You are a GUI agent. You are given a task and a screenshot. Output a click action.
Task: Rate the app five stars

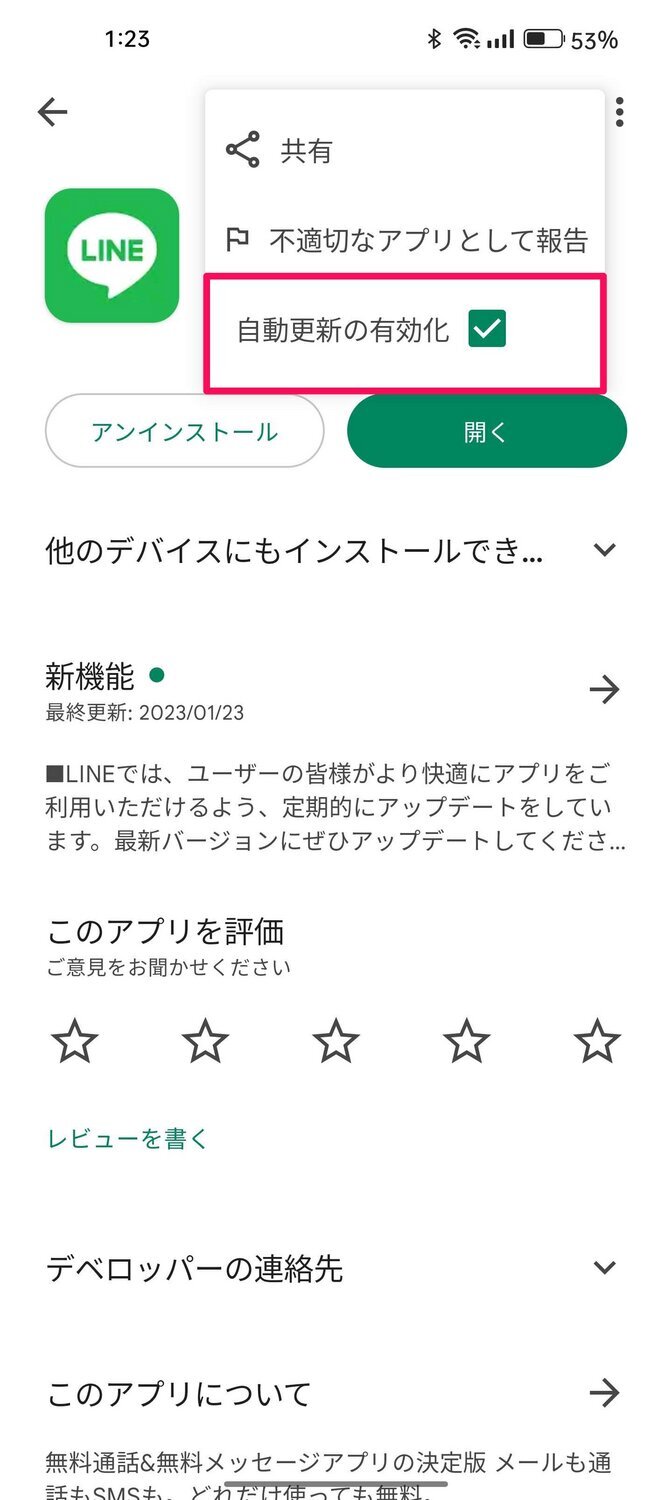[x=598, y=1042]
